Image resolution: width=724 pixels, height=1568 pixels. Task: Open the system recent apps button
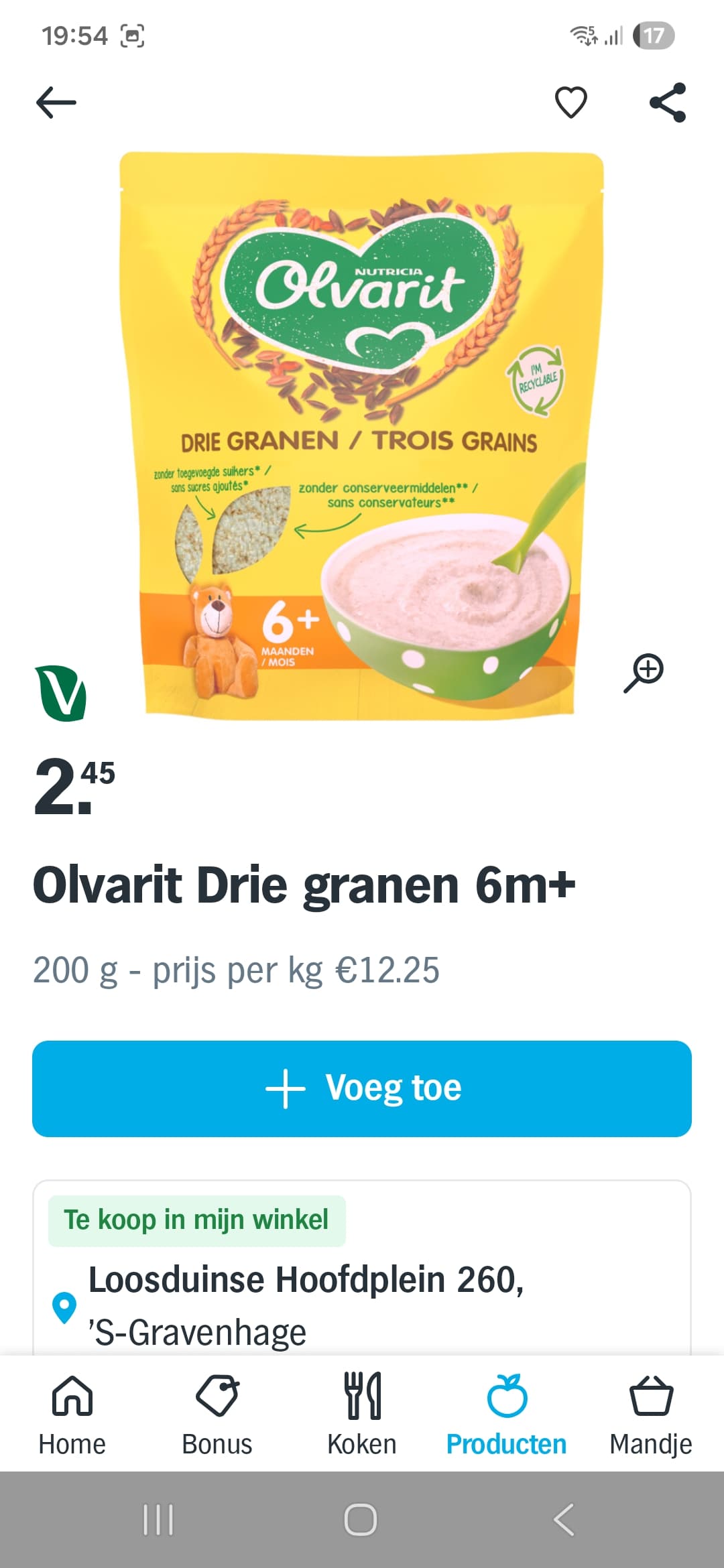click(159, 1519)
